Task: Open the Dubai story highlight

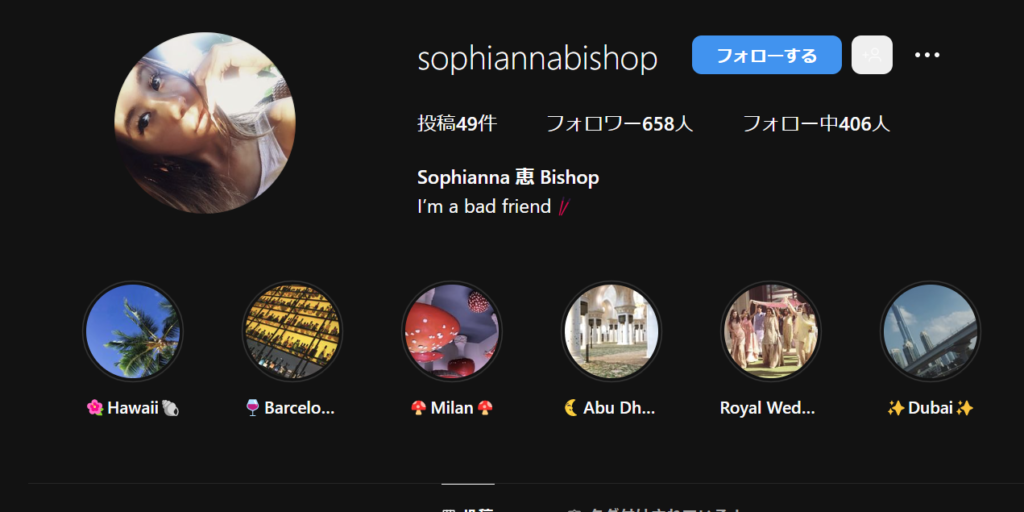Action: (x=929, y=331)
